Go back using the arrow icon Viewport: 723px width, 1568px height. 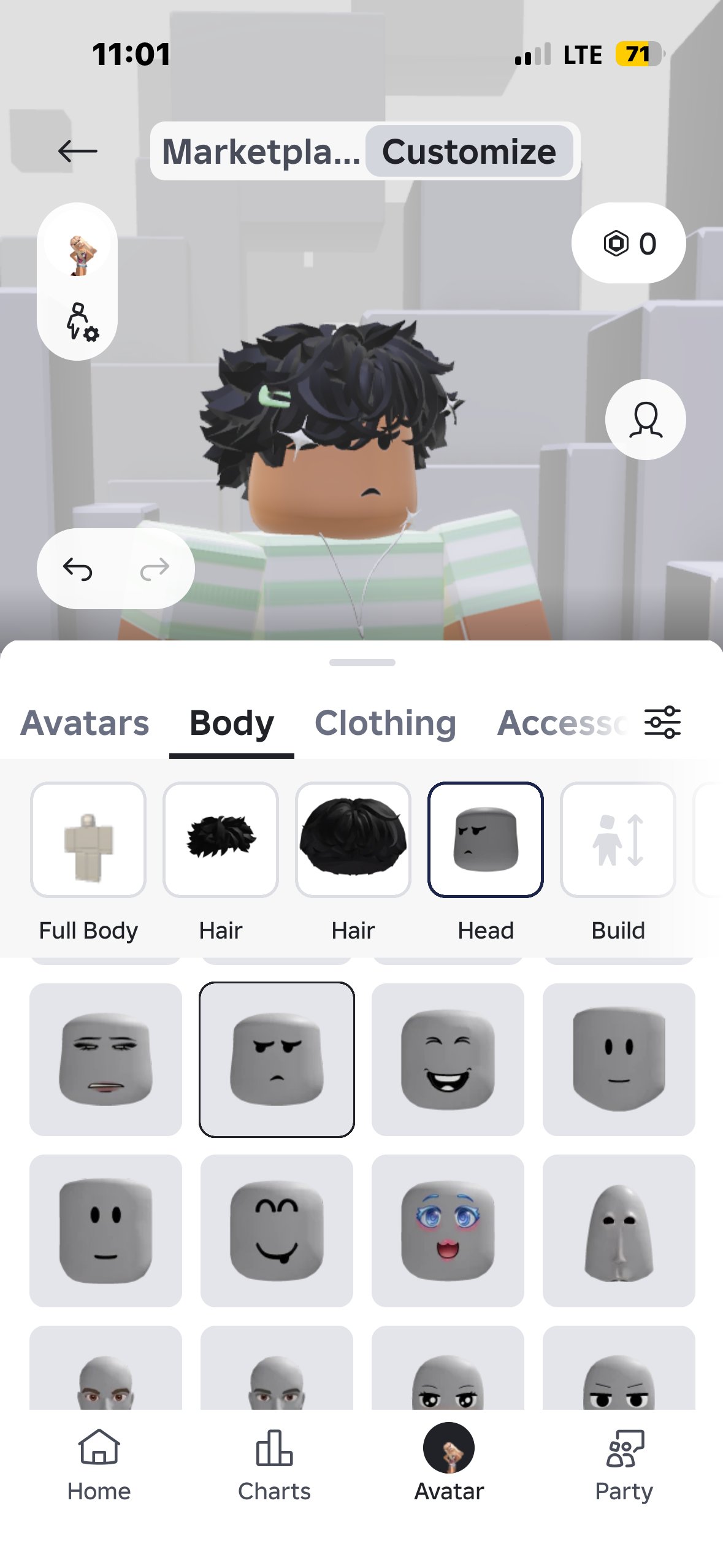[x=78, y=151]
